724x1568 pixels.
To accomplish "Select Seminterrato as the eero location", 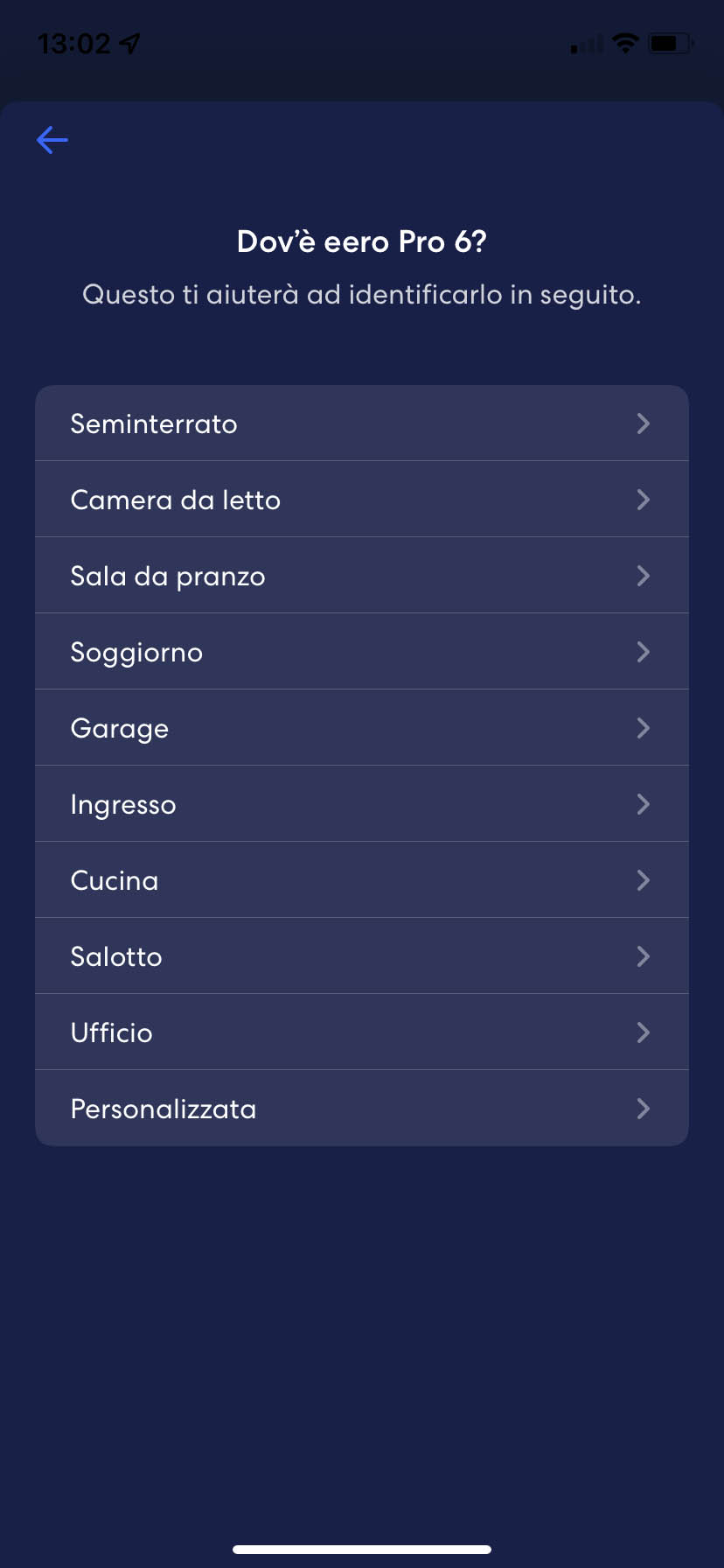I will click(x=361, y=423).
